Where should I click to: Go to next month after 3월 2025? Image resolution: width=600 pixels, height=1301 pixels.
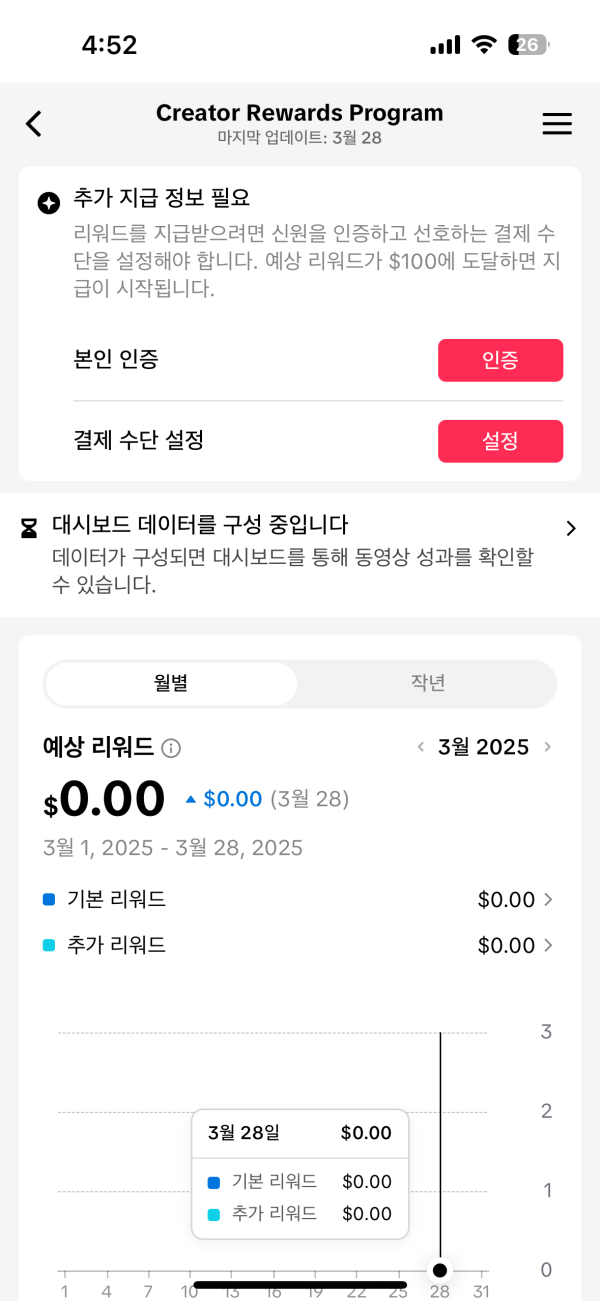pos(547,747)
